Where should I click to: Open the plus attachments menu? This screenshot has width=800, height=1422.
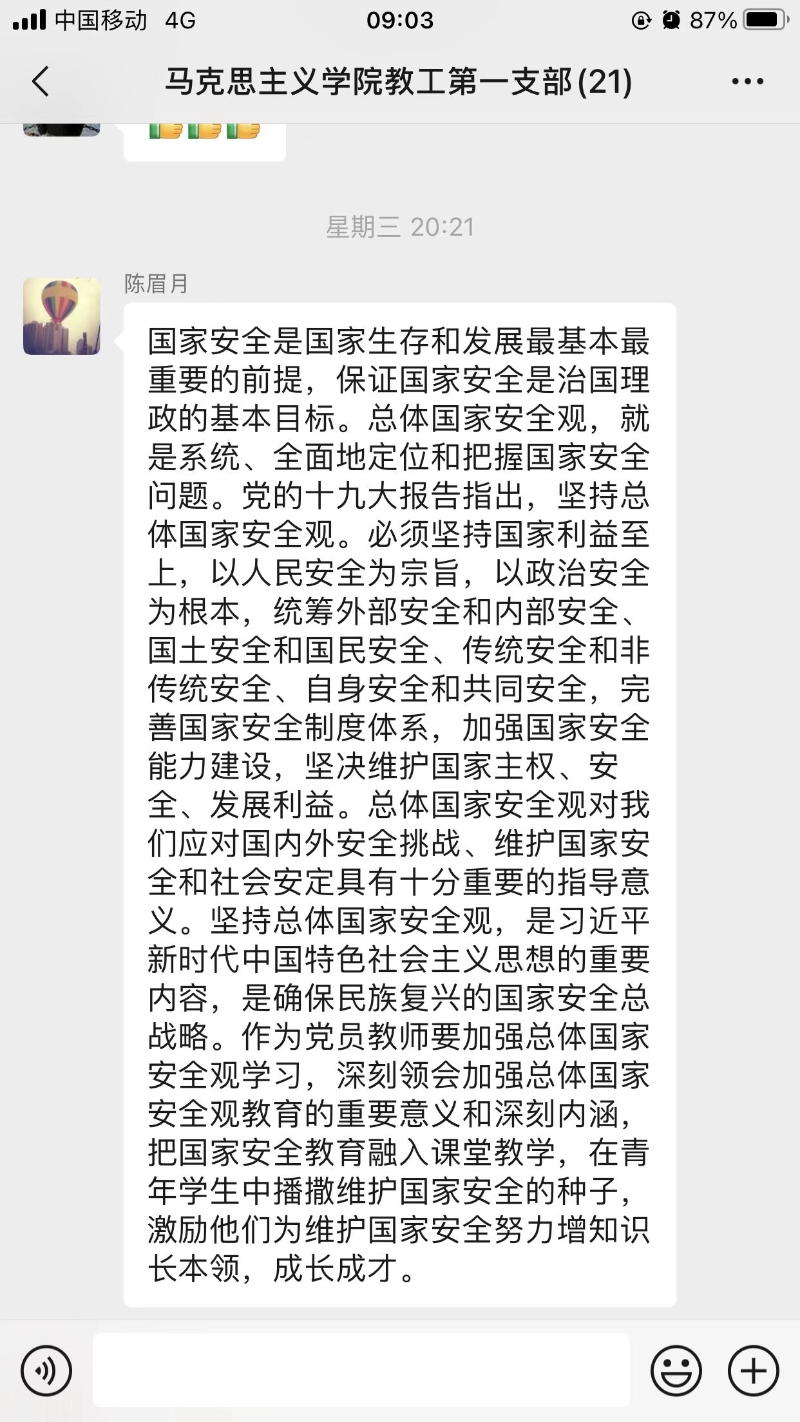[x=753, y=1370]
